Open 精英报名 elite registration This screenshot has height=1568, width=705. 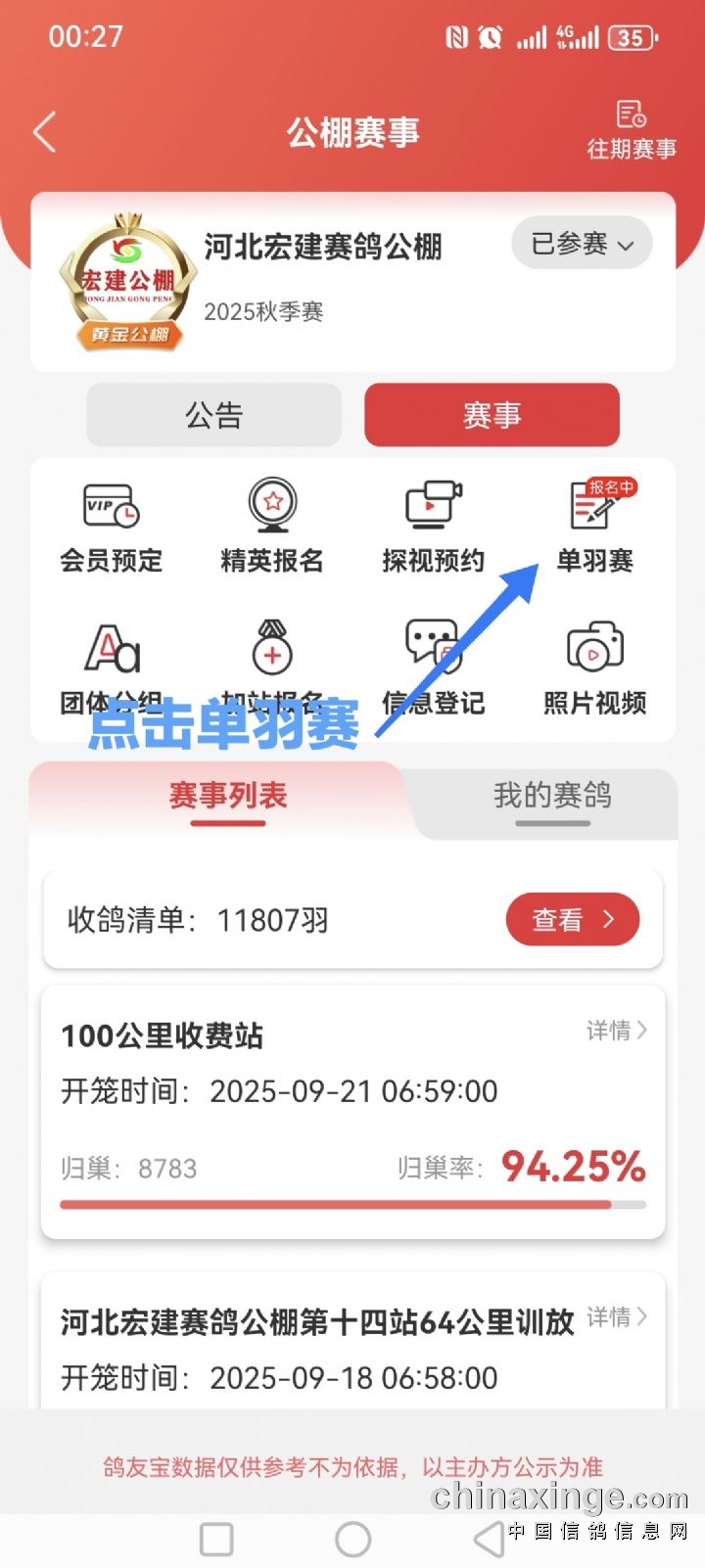[272, 527]
